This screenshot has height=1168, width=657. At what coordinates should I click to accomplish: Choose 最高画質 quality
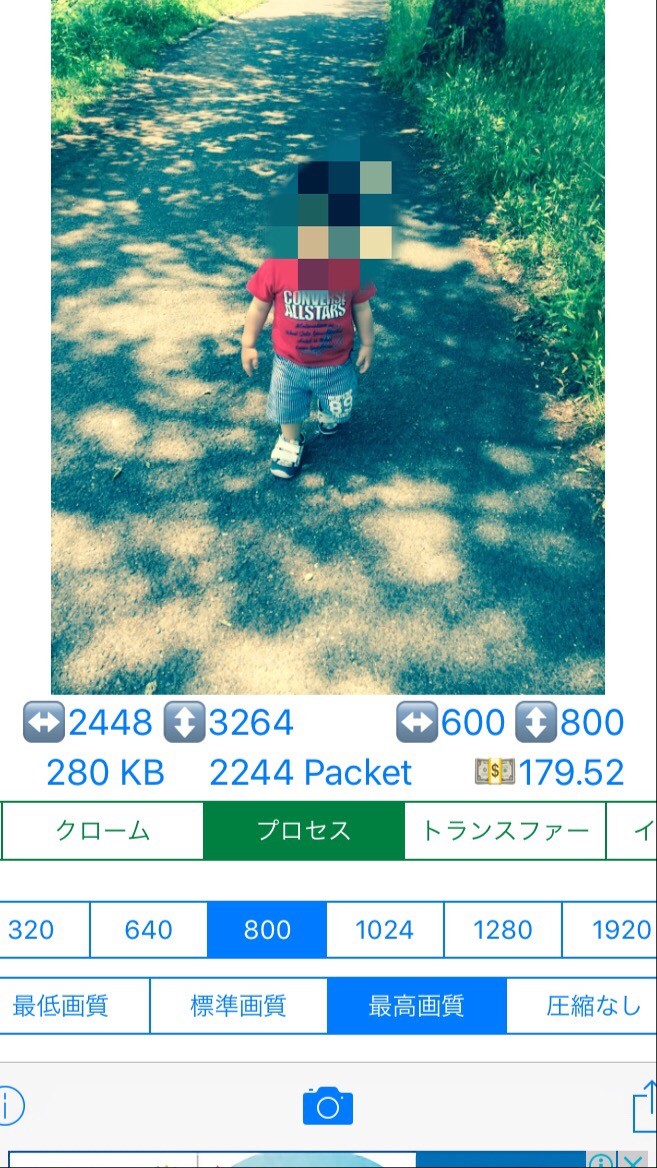[416, 1005]
